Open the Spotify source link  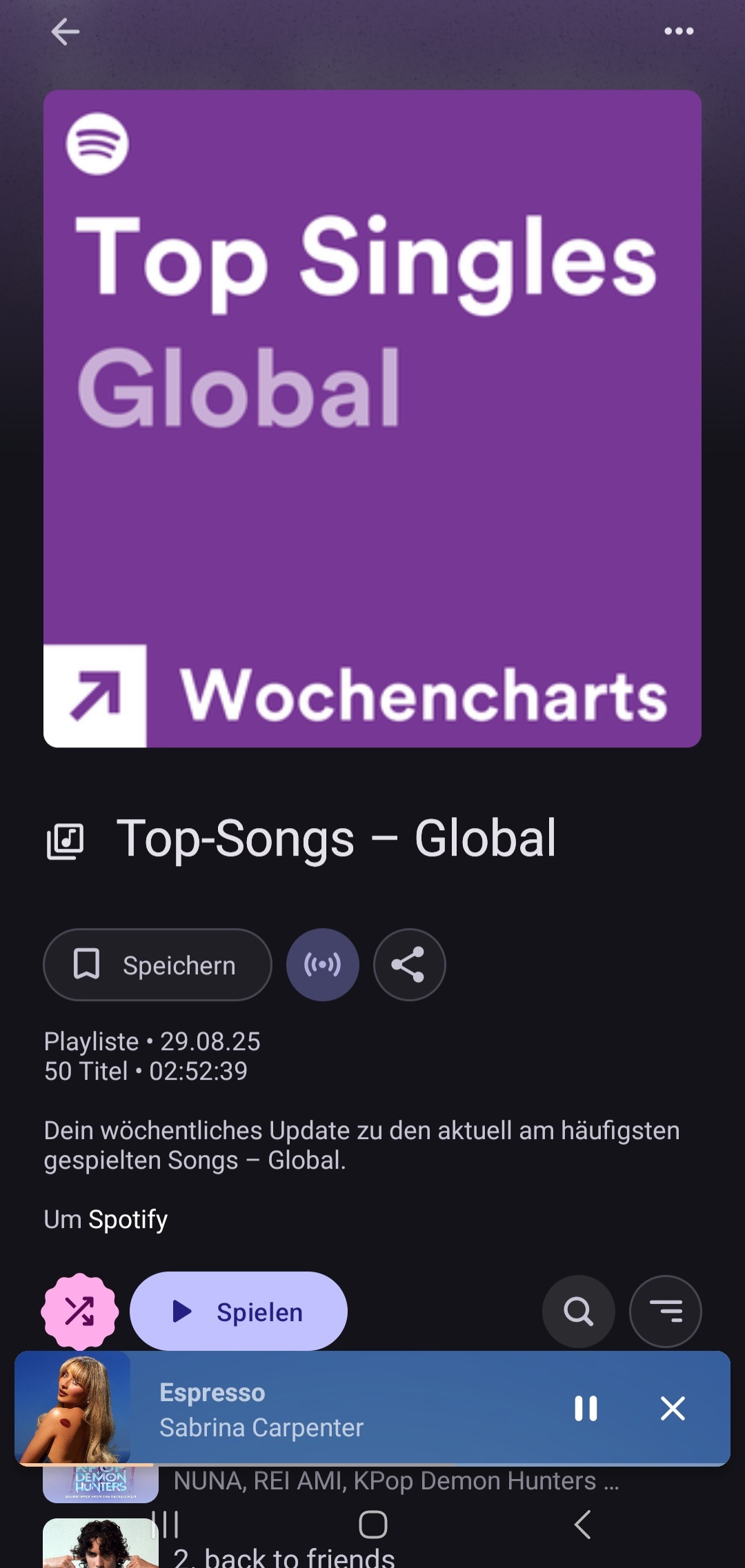tap(128, 1219)
